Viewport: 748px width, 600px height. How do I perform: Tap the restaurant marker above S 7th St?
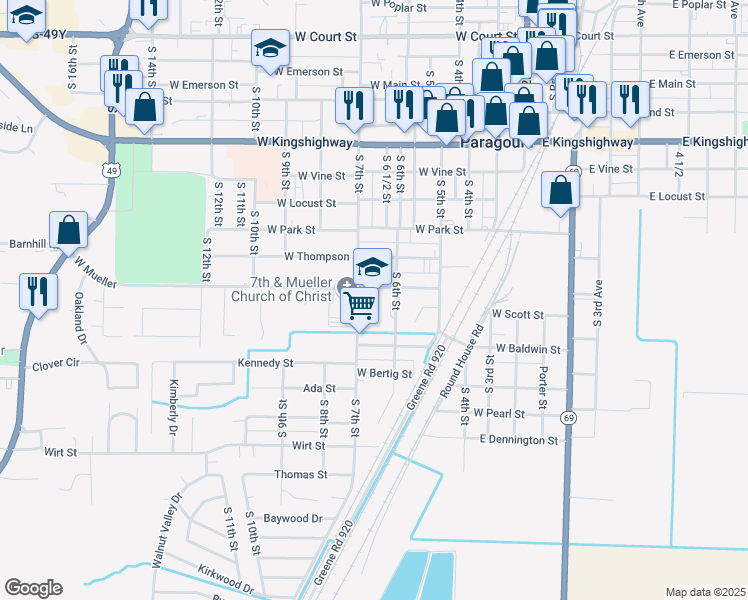pyautogui.click(x=353, y=106)
